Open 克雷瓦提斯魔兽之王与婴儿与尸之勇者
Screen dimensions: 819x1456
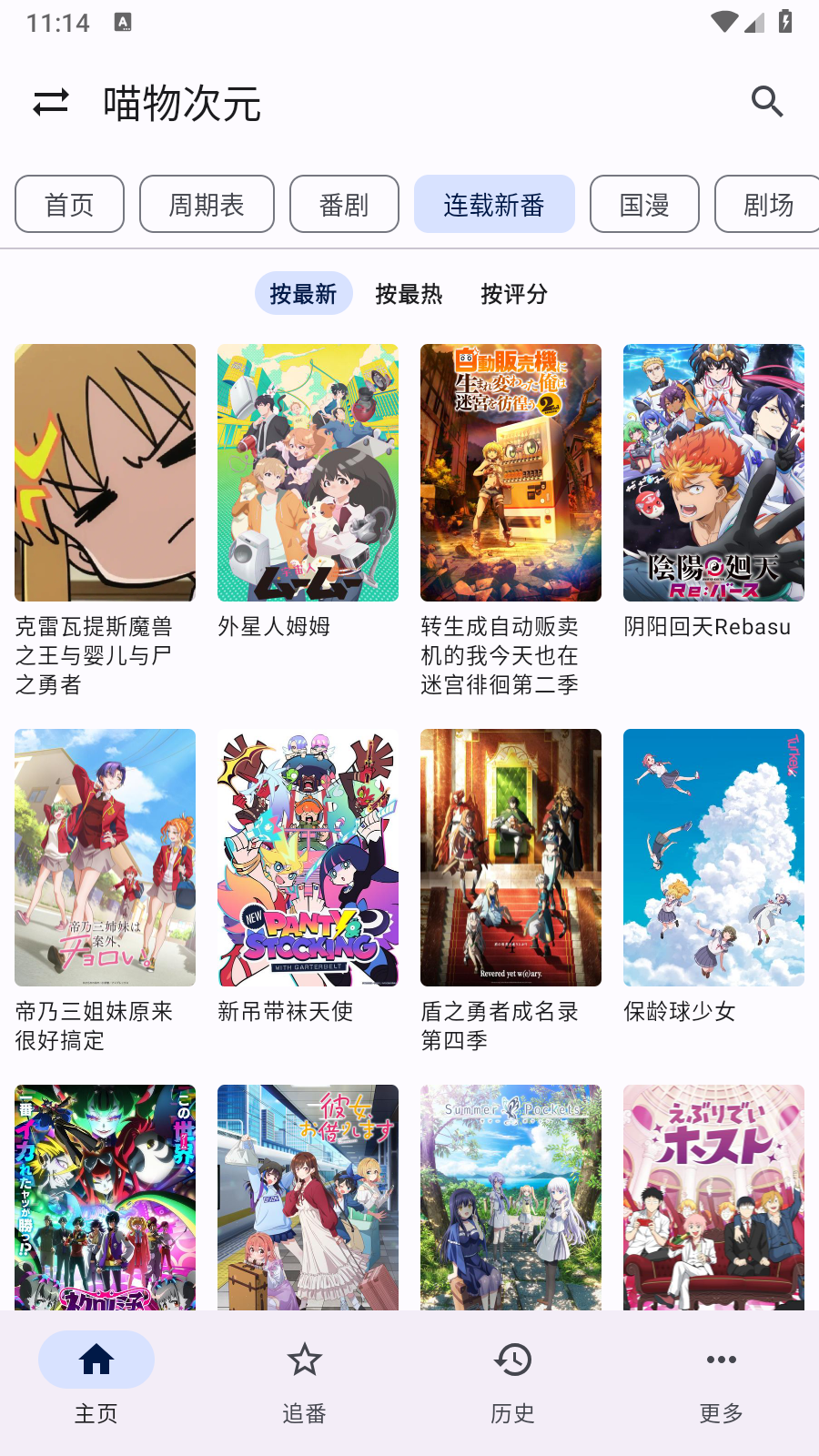coord(105,473)
